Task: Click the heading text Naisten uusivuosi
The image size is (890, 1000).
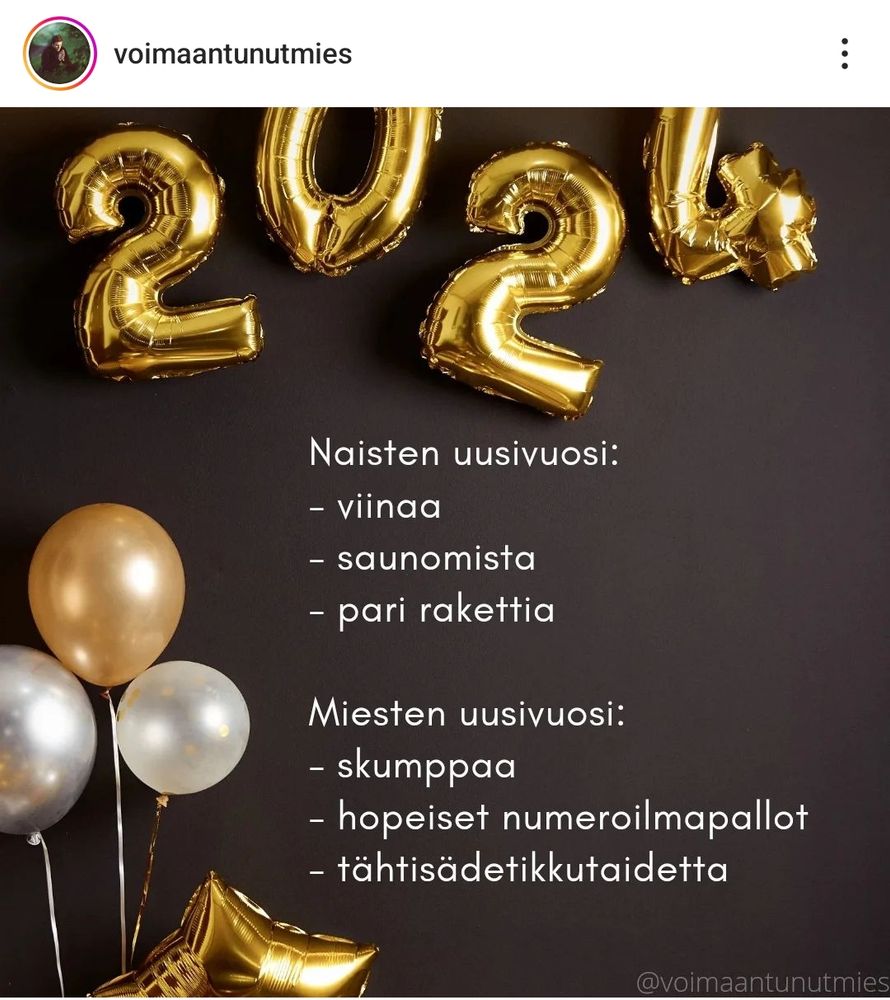Action: click(465, 454)
